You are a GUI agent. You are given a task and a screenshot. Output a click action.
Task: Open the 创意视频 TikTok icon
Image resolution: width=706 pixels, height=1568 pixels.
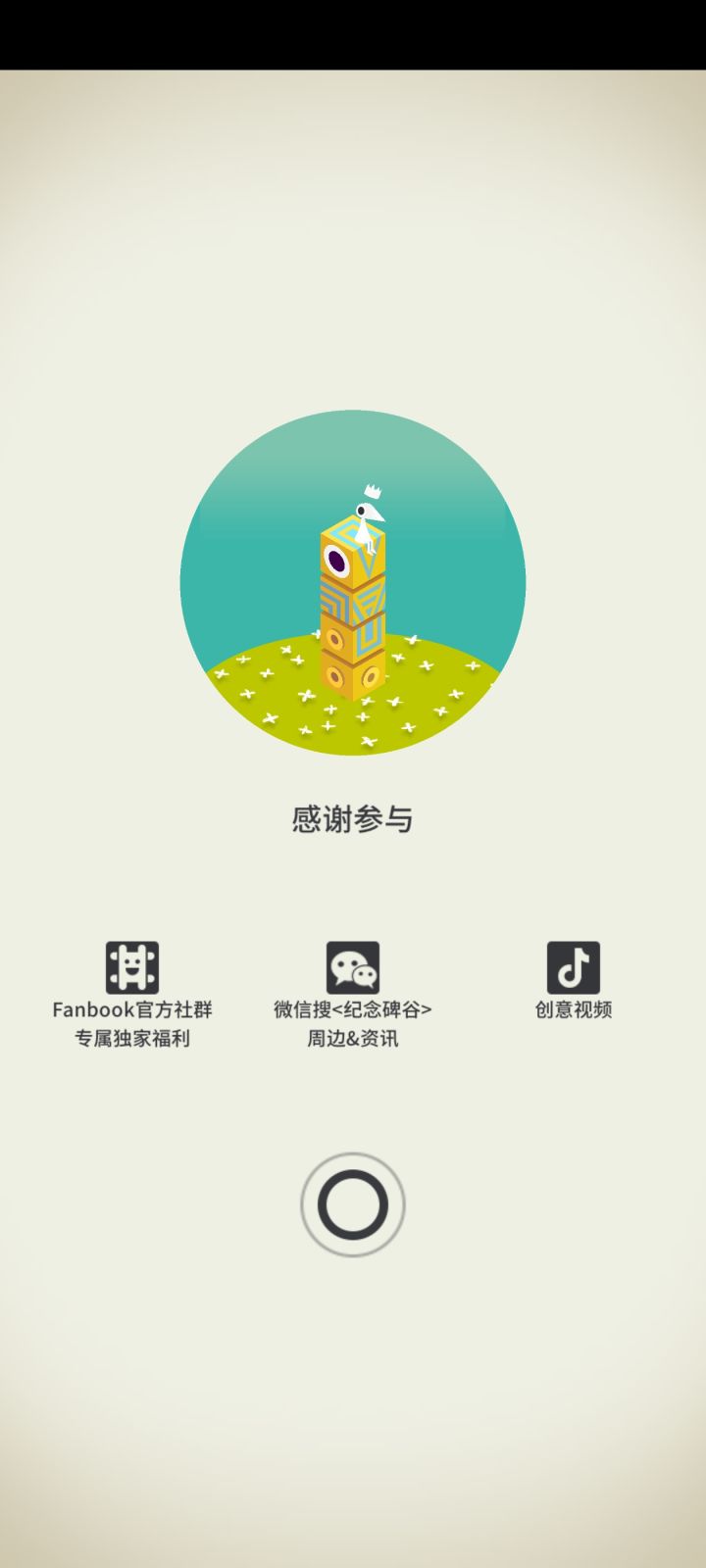click(x=574, y=968)
